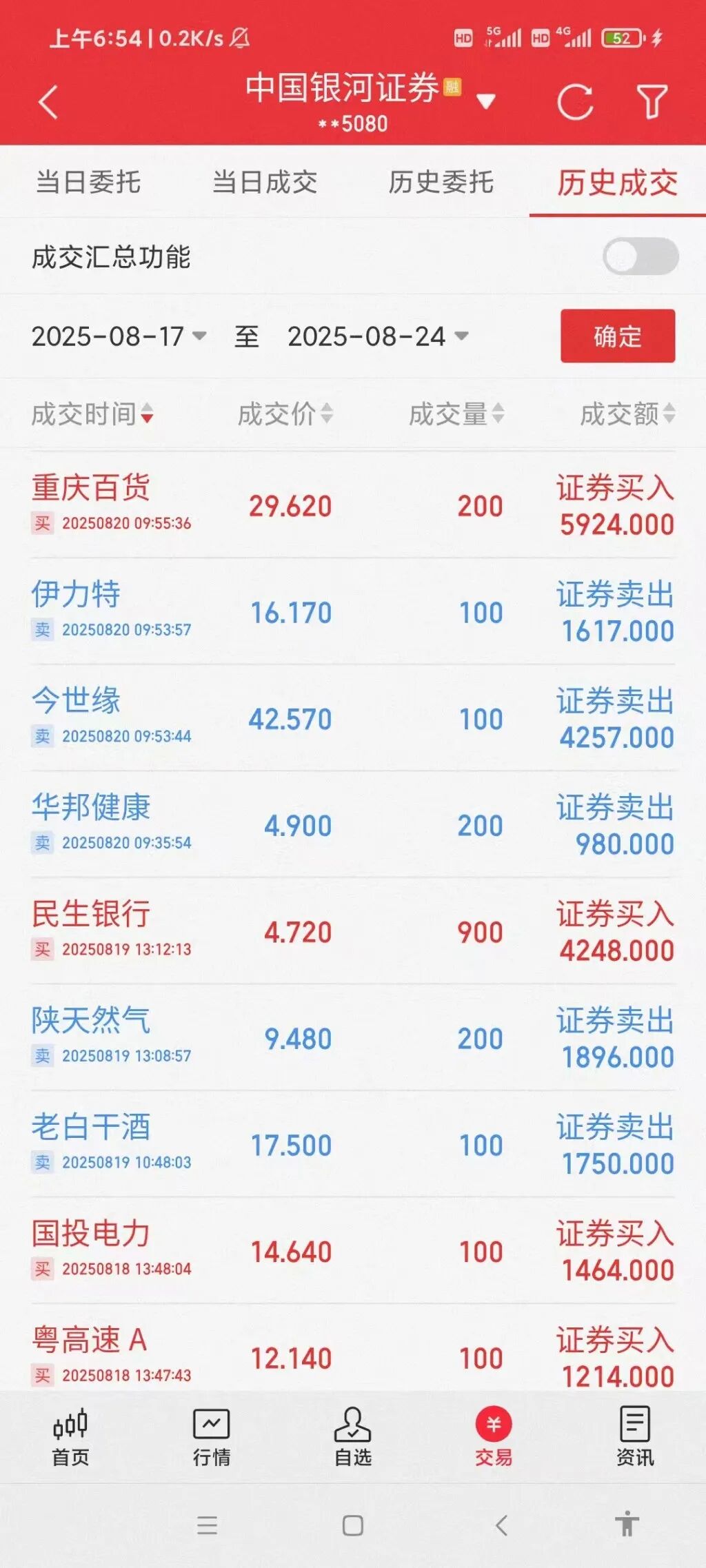Switch to the 当日成交 tab
706x1568 pixels.
pos(265,183)
